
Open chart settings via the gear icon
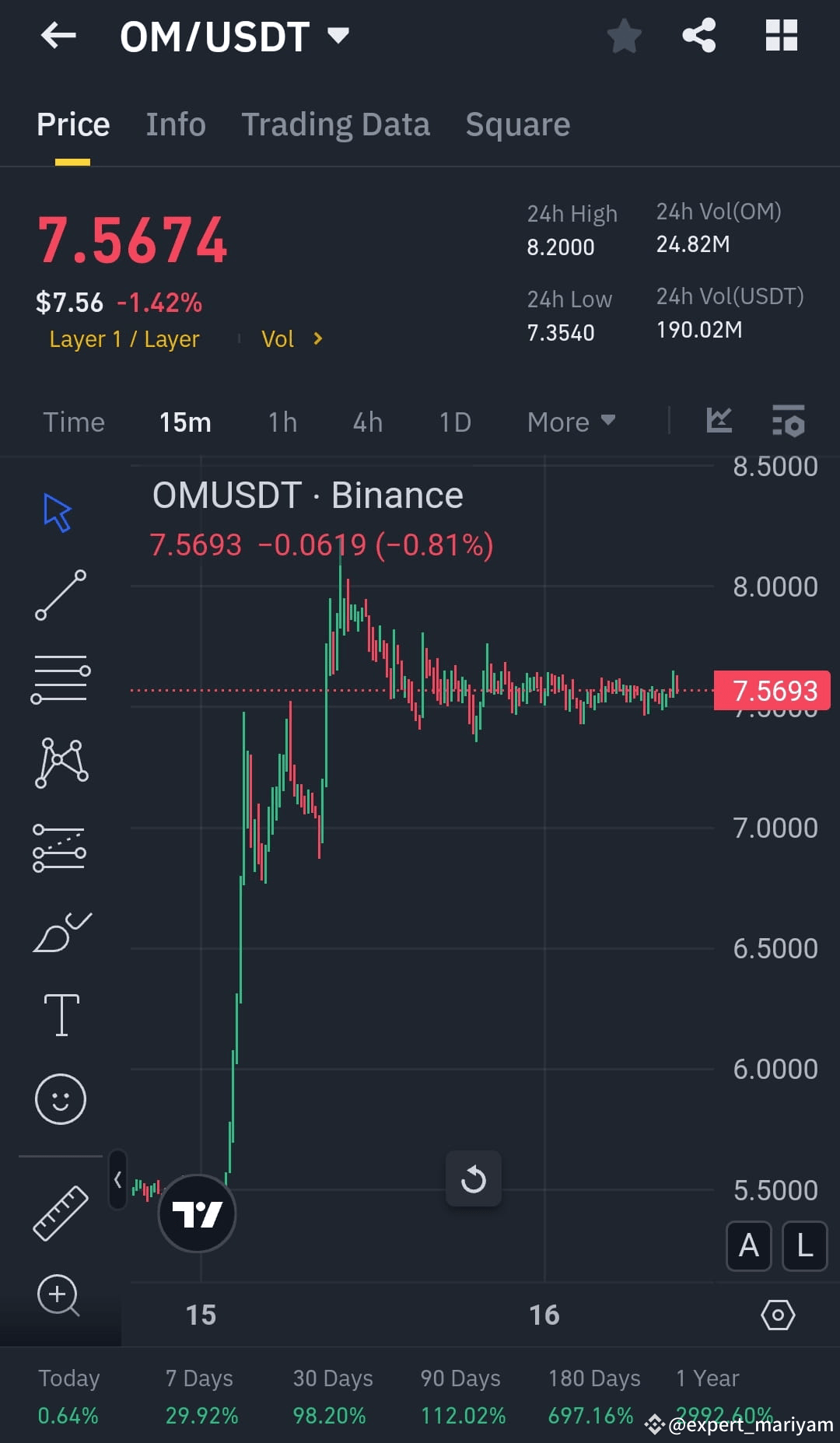(778, 1315)
